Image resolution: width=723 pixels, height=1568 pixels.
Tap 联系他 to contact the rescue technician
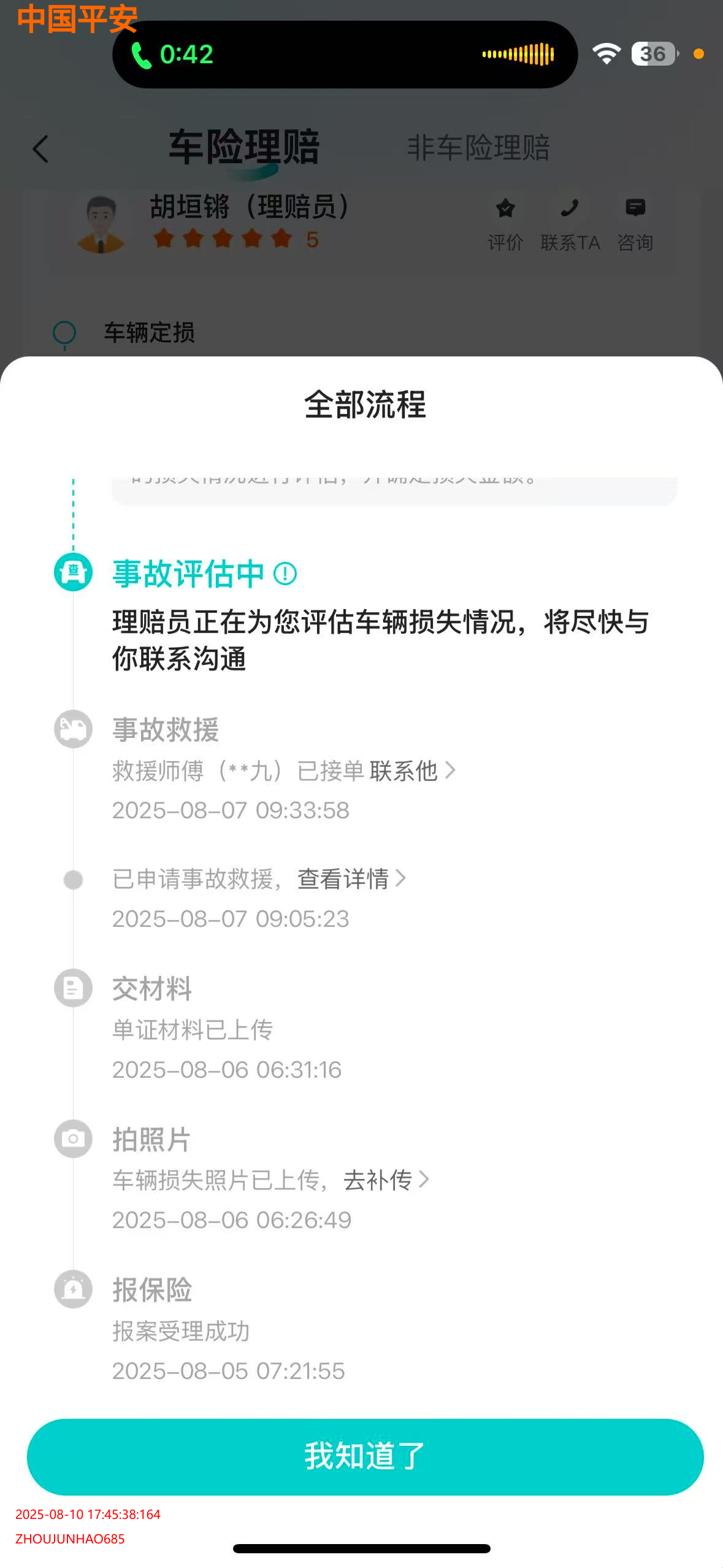coord(411,771)
